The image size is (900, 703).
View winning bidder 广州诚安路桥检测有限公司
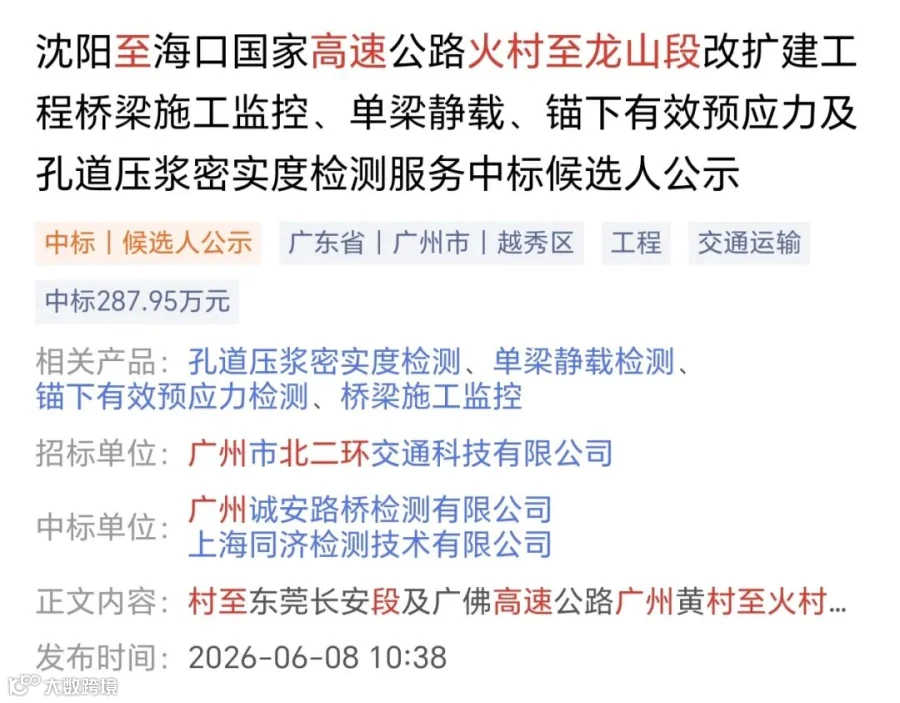point(370,509)
